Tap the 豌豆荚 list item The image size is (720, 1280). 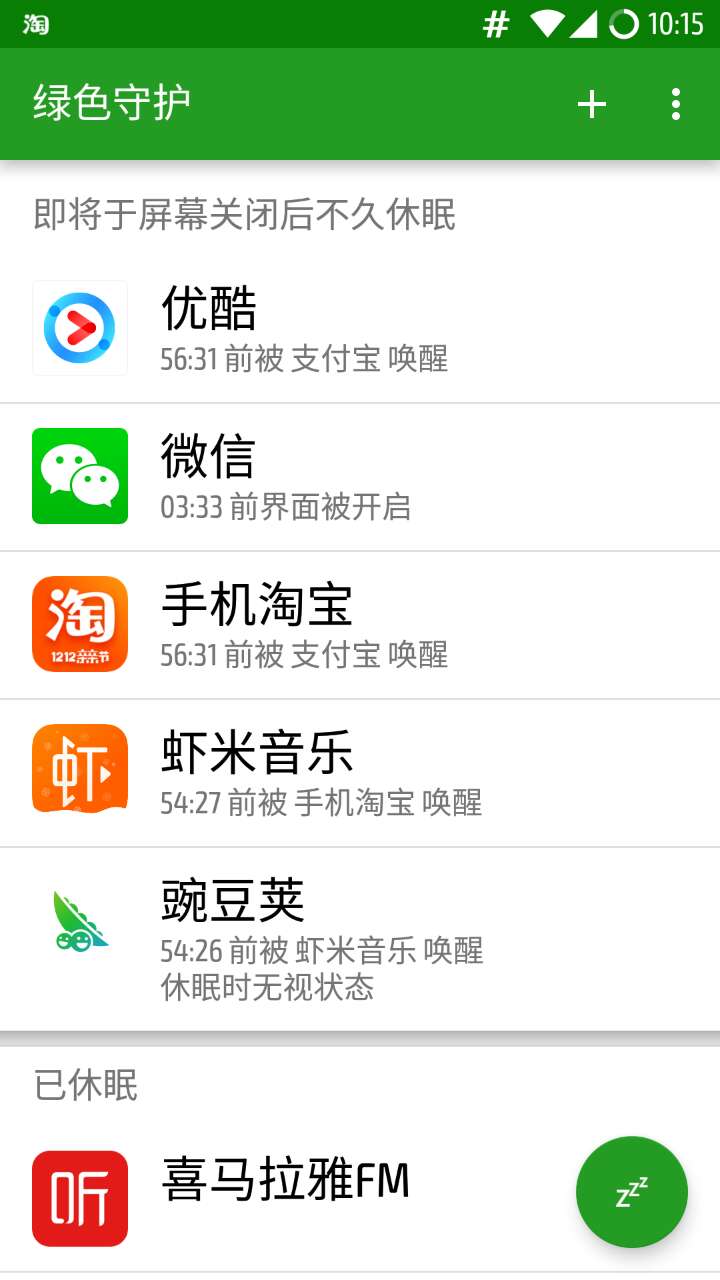coord(360,939)
